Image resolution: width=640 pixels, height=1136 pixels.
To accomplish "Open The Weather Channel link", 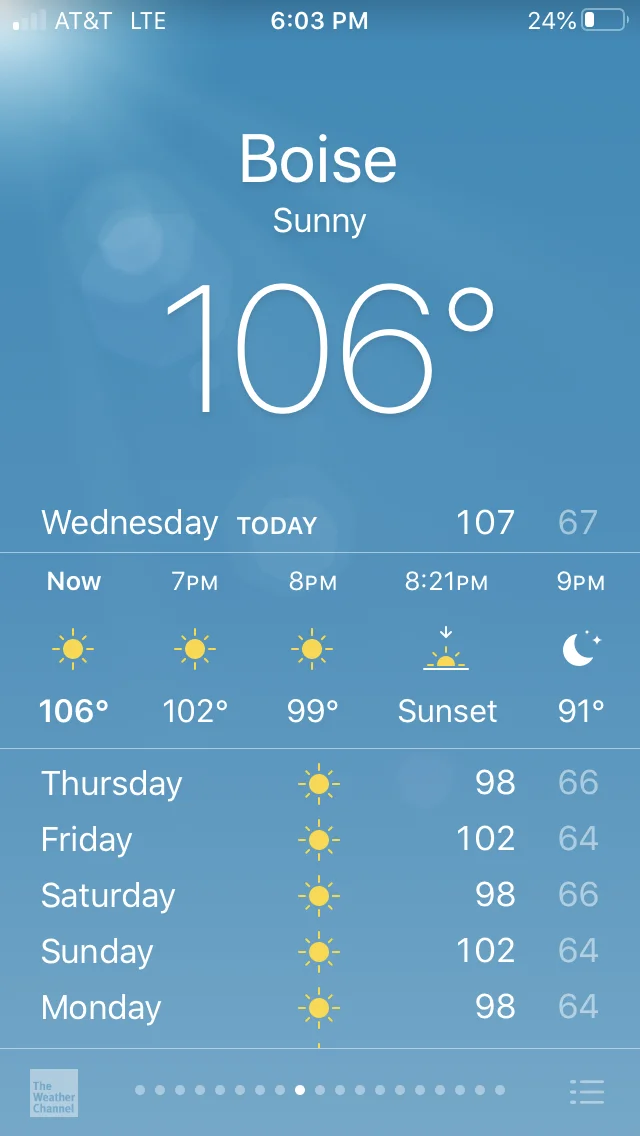I will [54, 1092].
